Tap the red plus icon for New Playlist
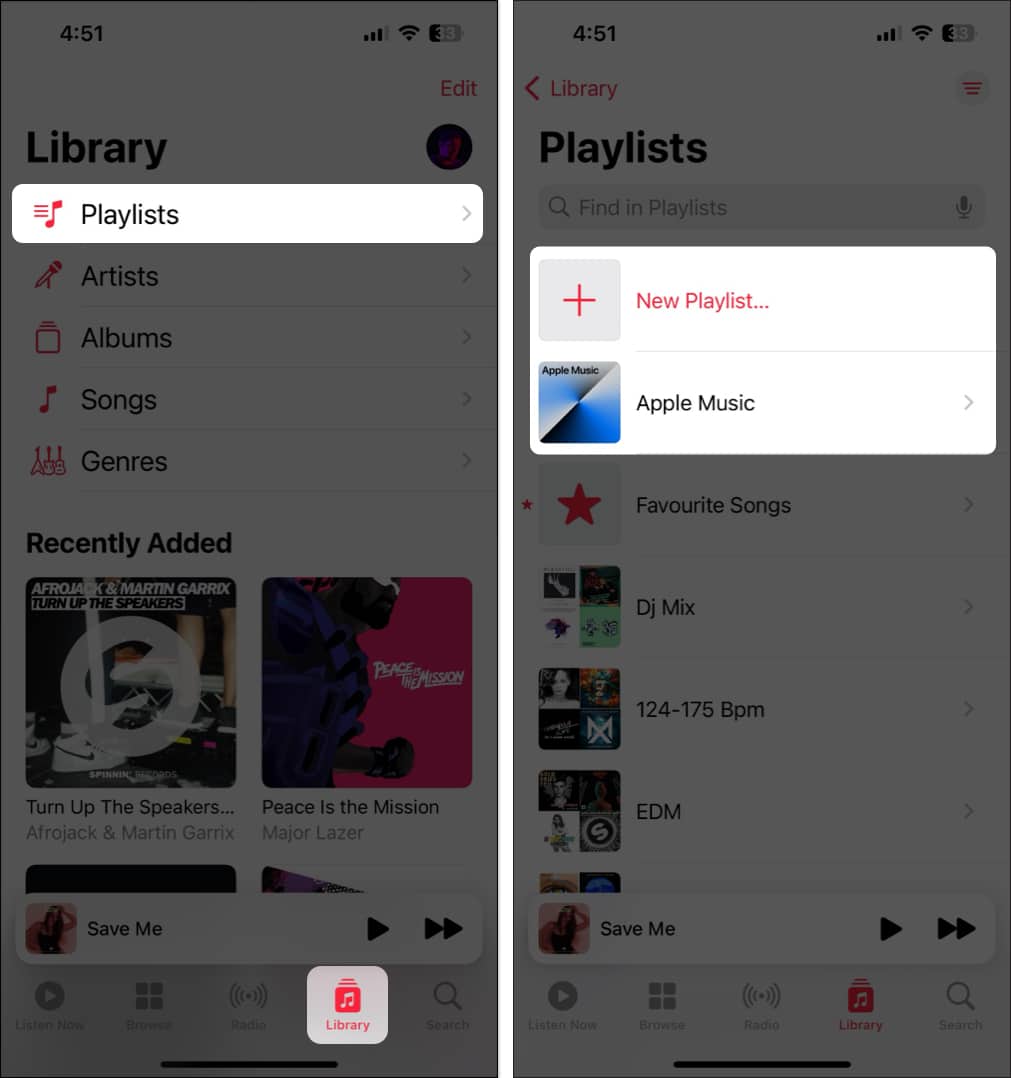The width and height of the screenshot is (1011, 1078). pos(579,298)
